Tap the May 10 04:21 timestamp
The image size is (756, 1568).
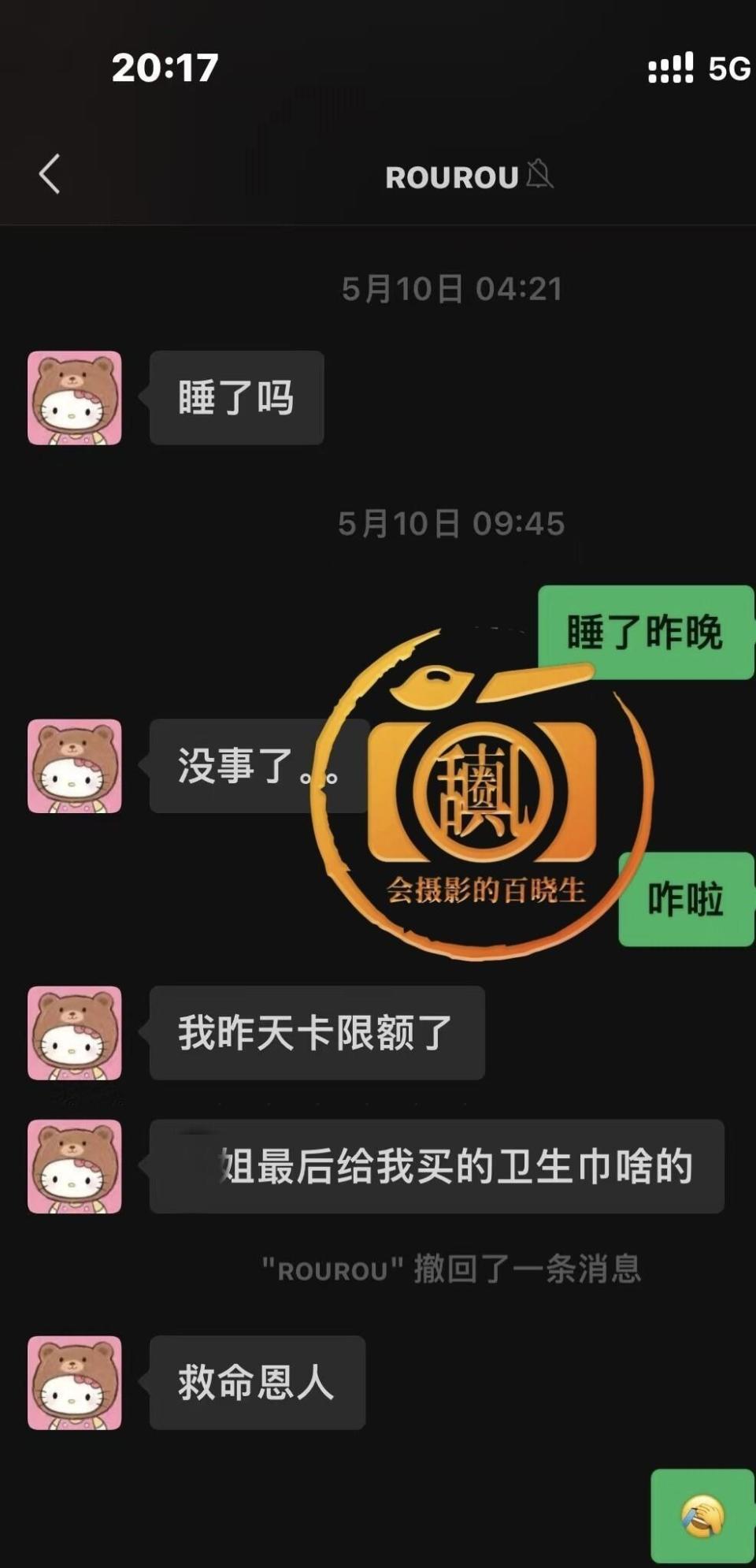pyautogui.click(x=452, y=288)
